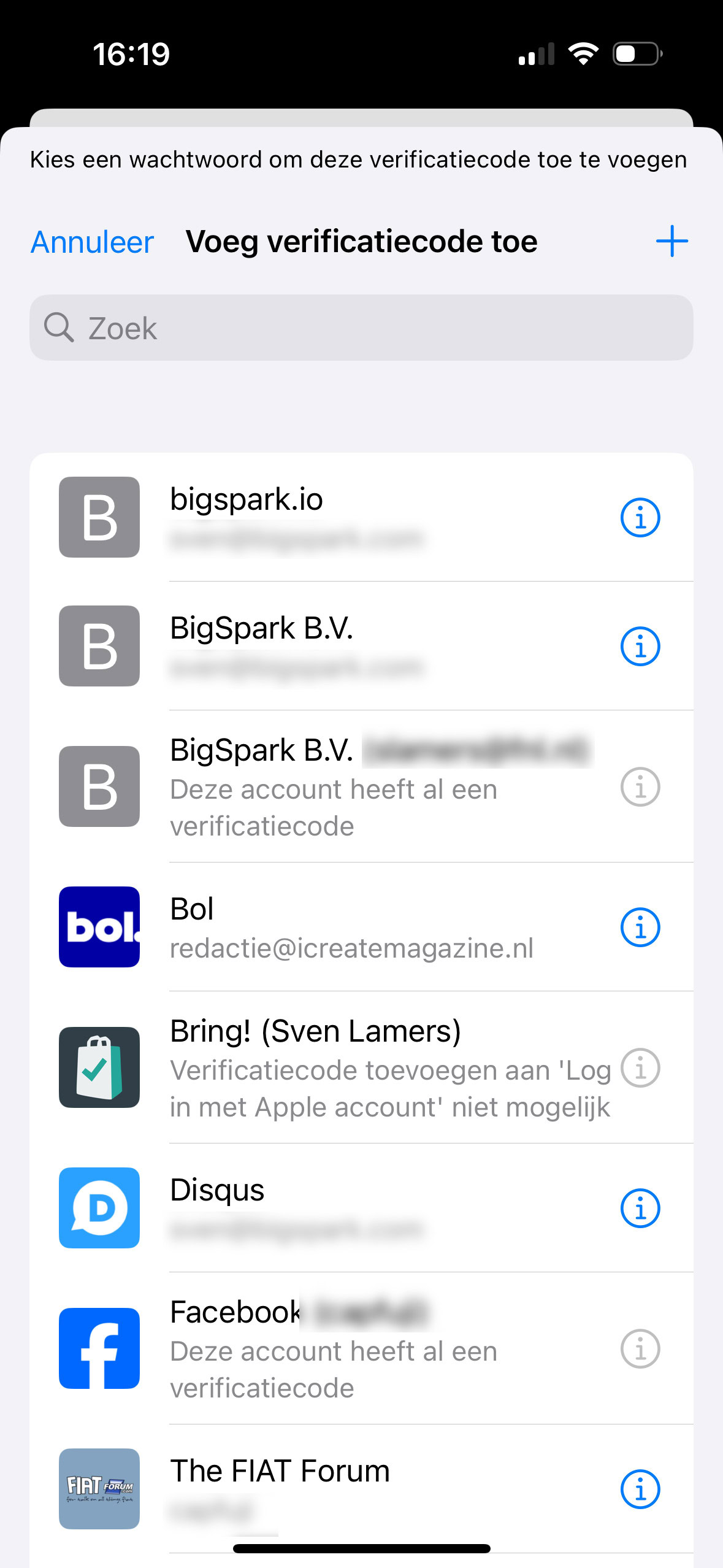Open info for the Disqus entry
Image resolution: width=723 pixels, height=1568 pixels.
tap(640, 1209)
